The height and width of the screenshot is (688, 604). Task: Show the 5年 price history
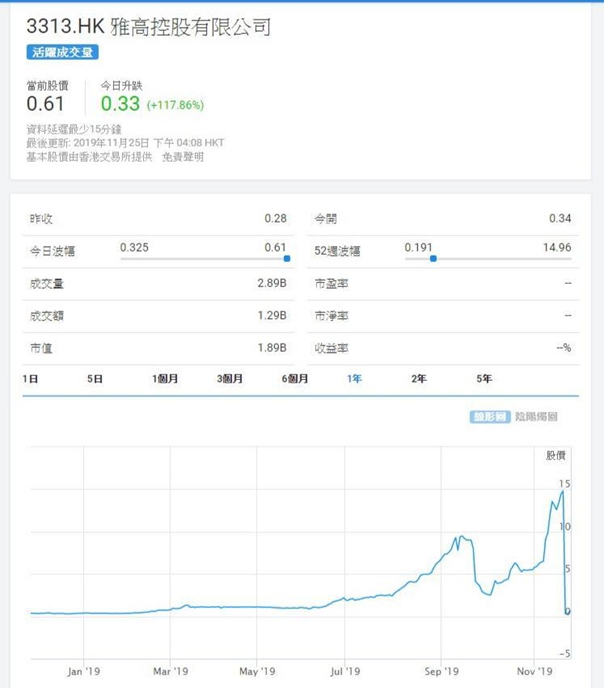[x=484, y=379]
